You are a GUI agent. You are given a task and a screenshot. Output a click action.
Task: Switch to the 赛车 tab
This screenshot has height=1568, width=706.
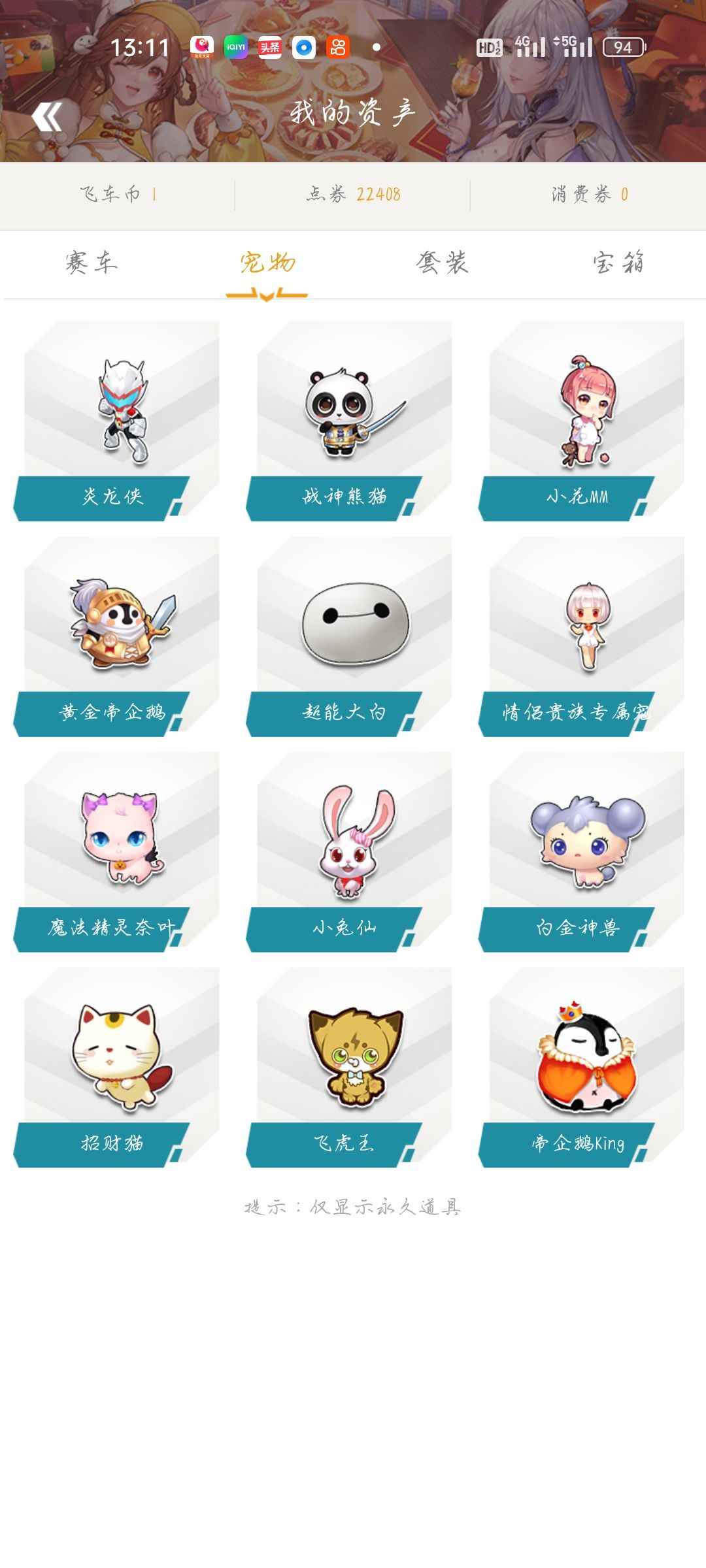[x=92, y=263]
